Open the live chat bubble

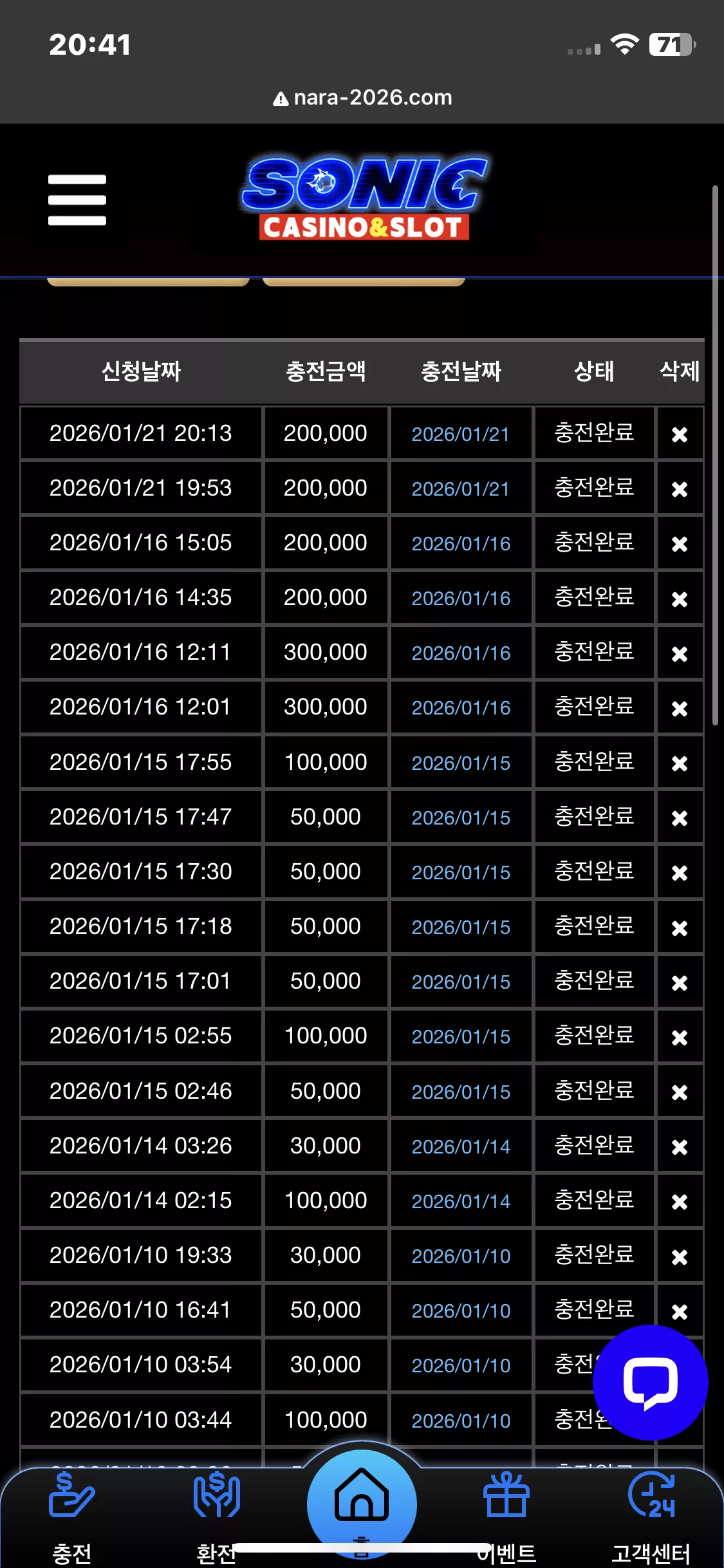(650, 1383)
